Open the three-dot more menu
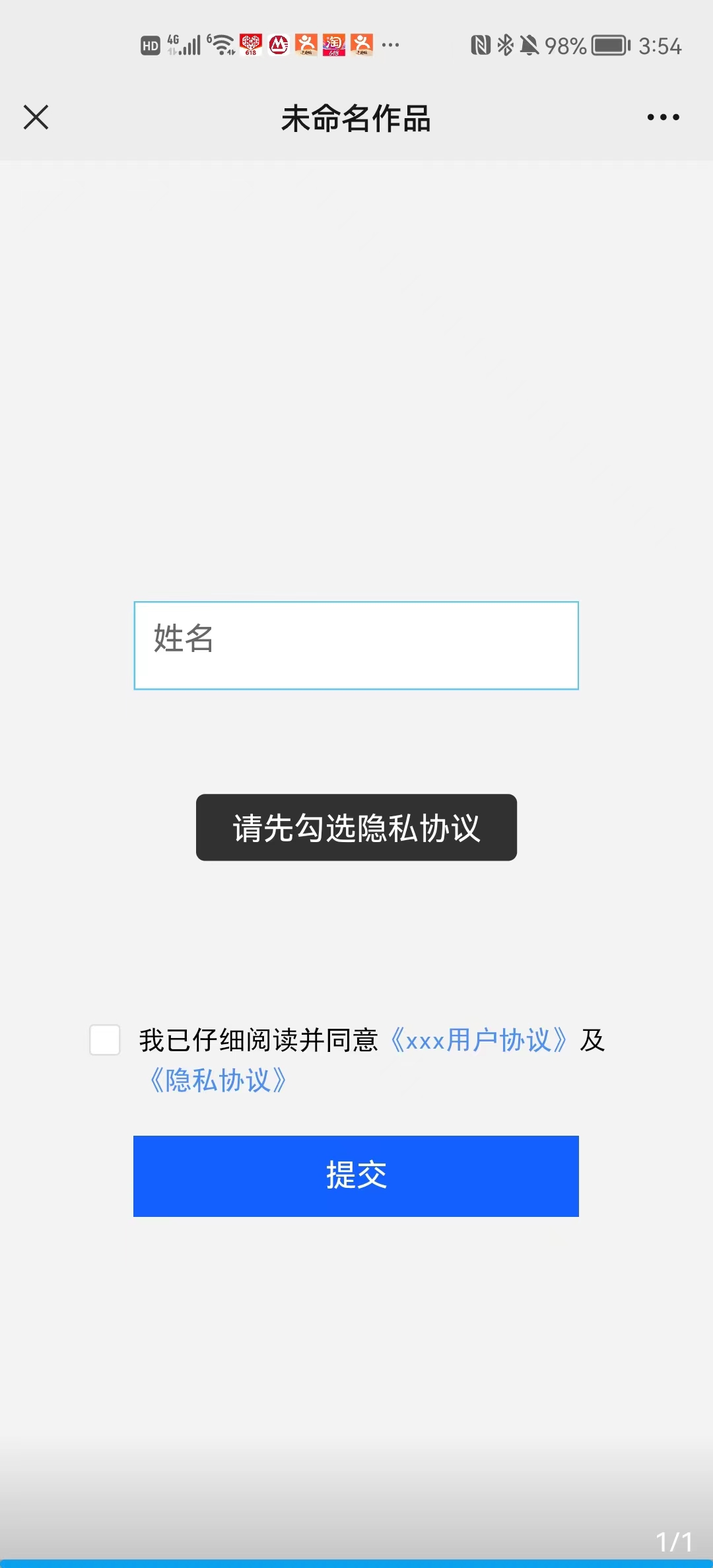The image size is (713, 1568). coord(663,117)
